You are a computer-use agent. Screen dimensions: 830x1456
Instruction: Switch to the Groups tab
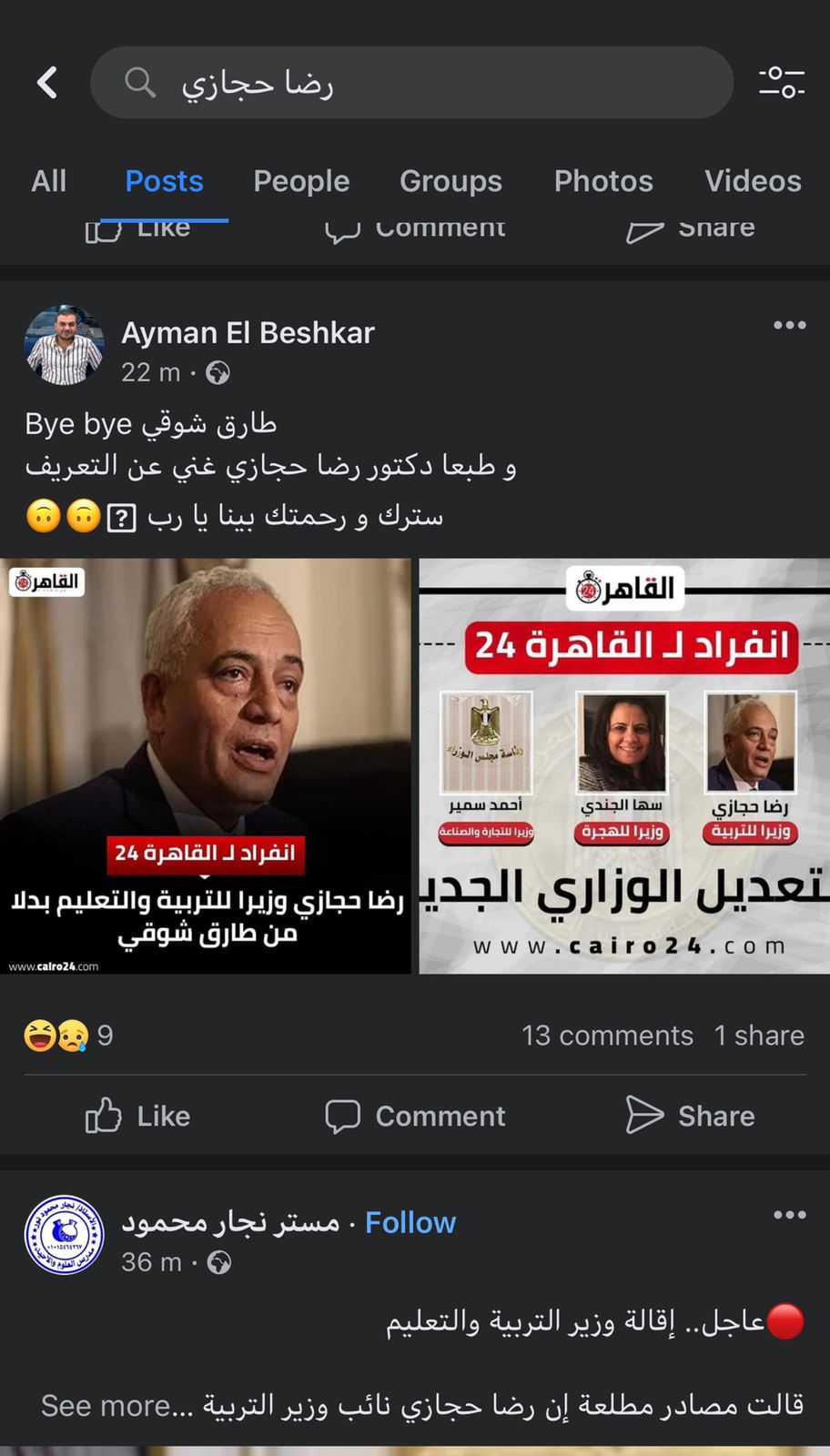coord(450,181)
